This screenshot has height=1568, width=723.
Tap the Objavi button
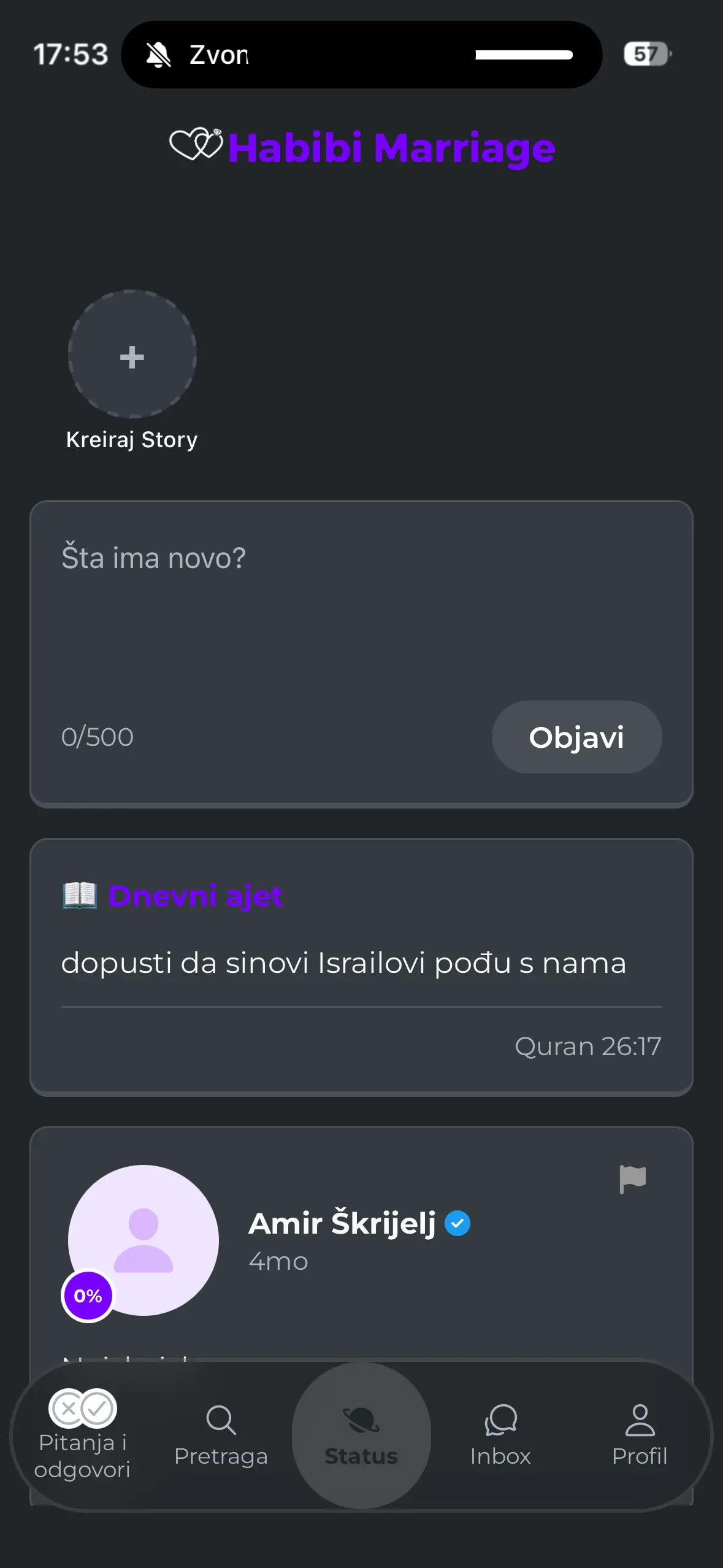click(576, 737)
